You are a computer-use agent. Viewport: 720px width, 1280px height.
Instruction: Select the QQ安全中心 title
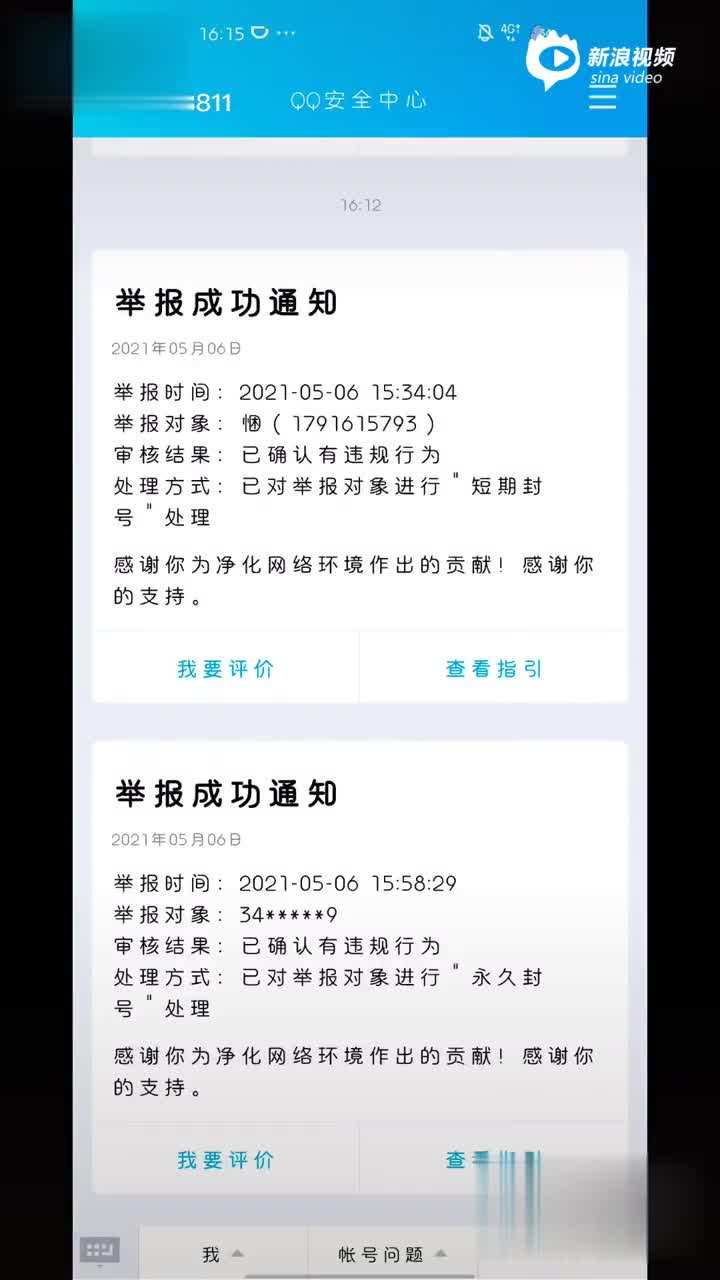[360, 100]
